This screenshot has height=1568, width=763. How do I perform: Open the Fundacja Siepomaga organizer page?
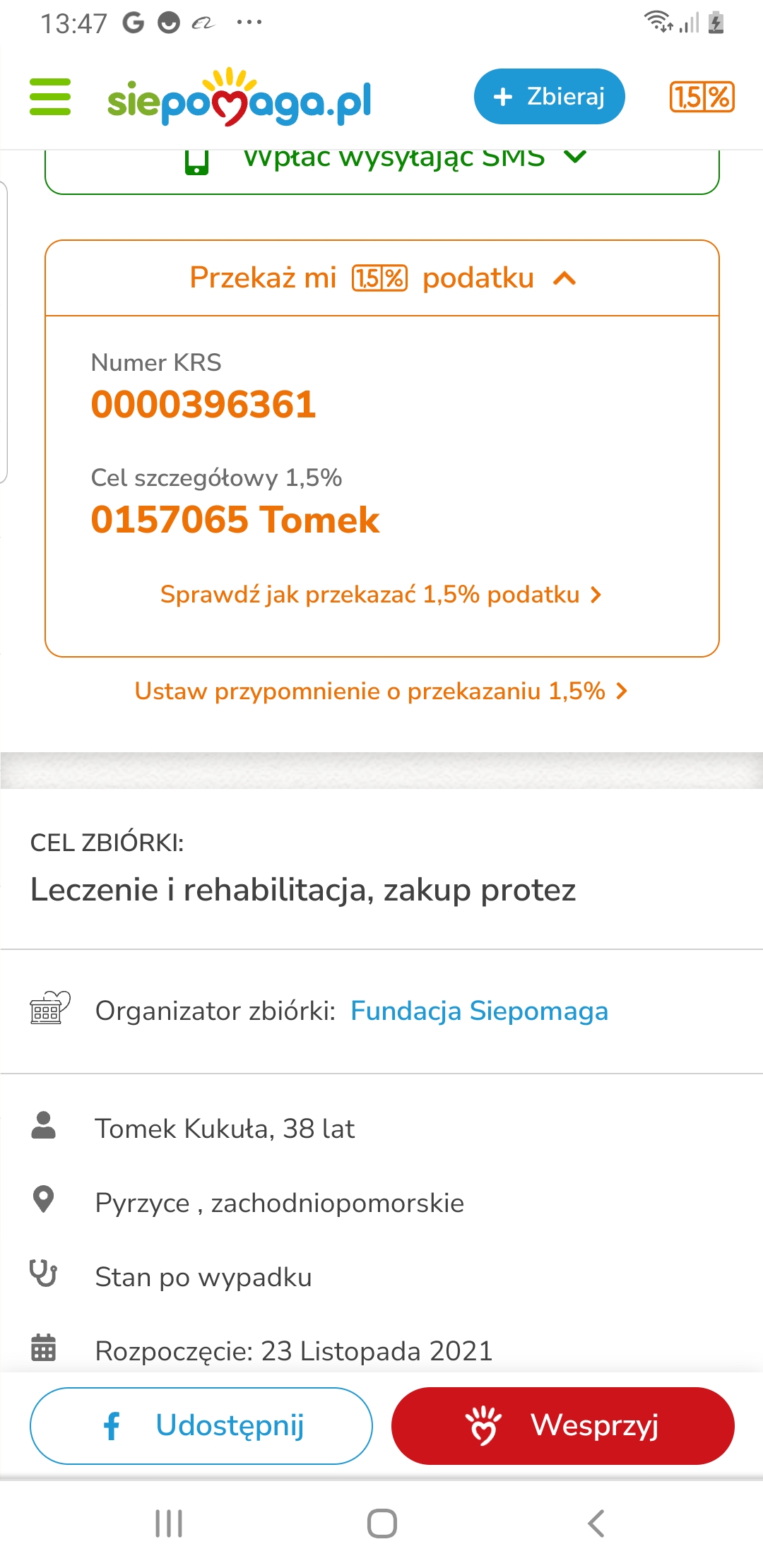[x=480, y=1011]
